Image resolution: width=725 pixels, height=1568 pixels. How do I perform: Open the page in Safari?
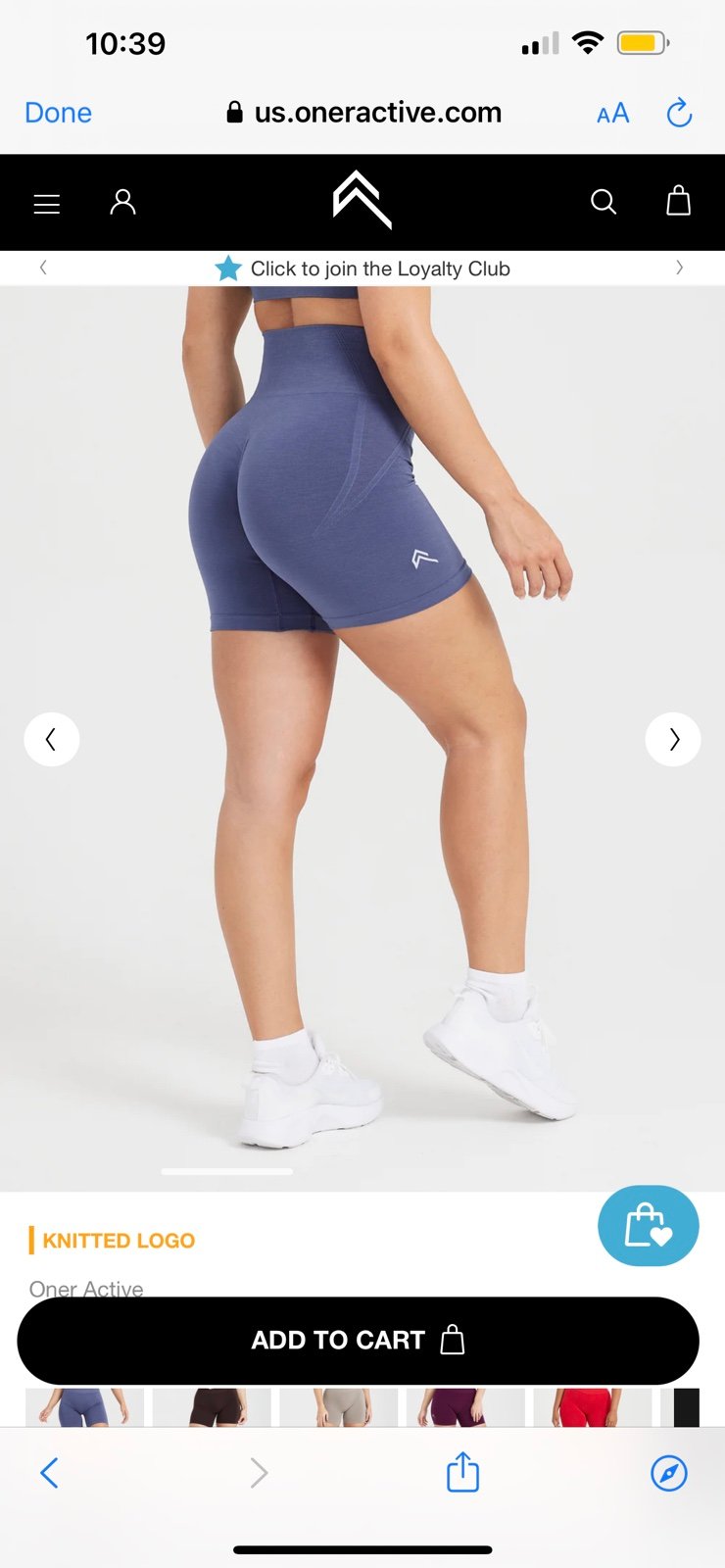coord(669,1473)
